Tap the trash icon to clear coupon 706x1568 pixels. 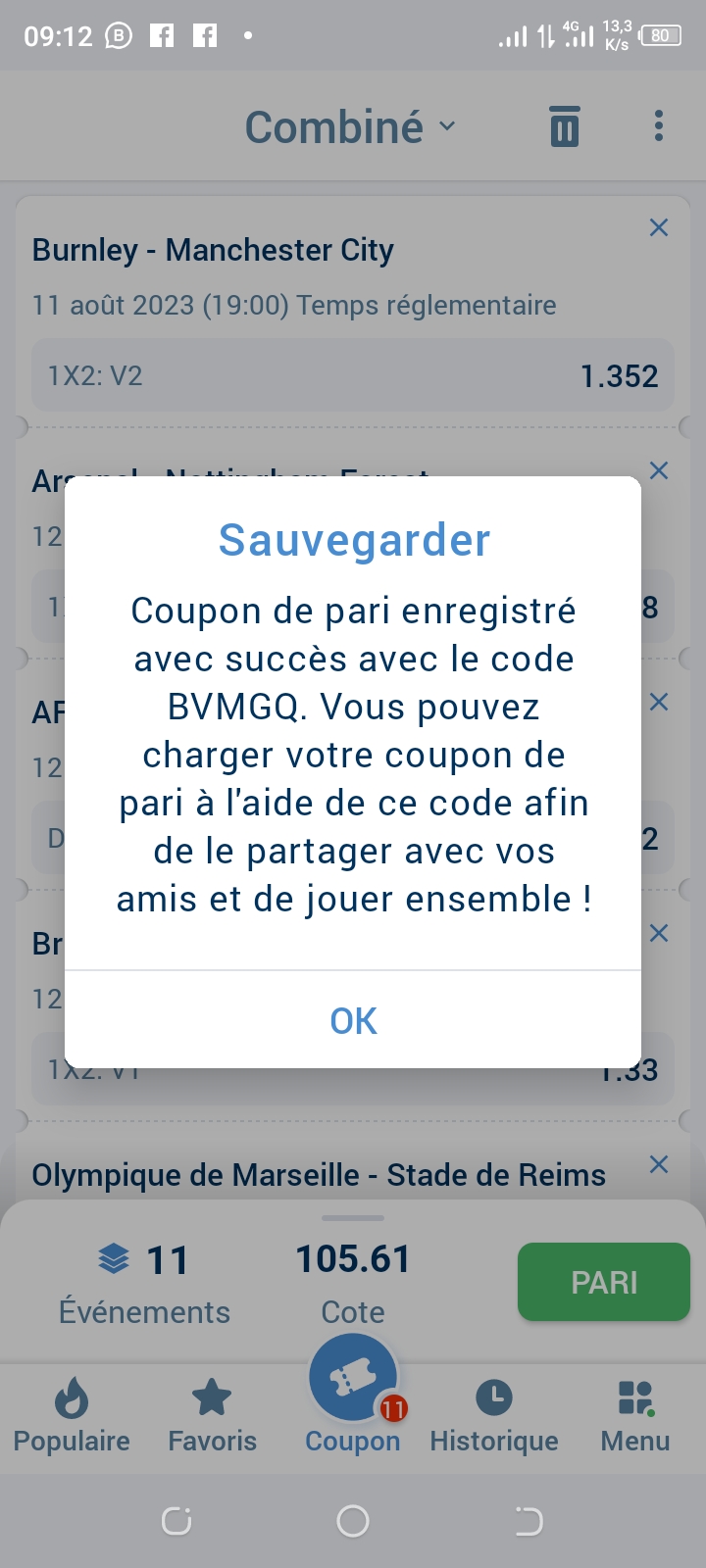click(565, 126)
